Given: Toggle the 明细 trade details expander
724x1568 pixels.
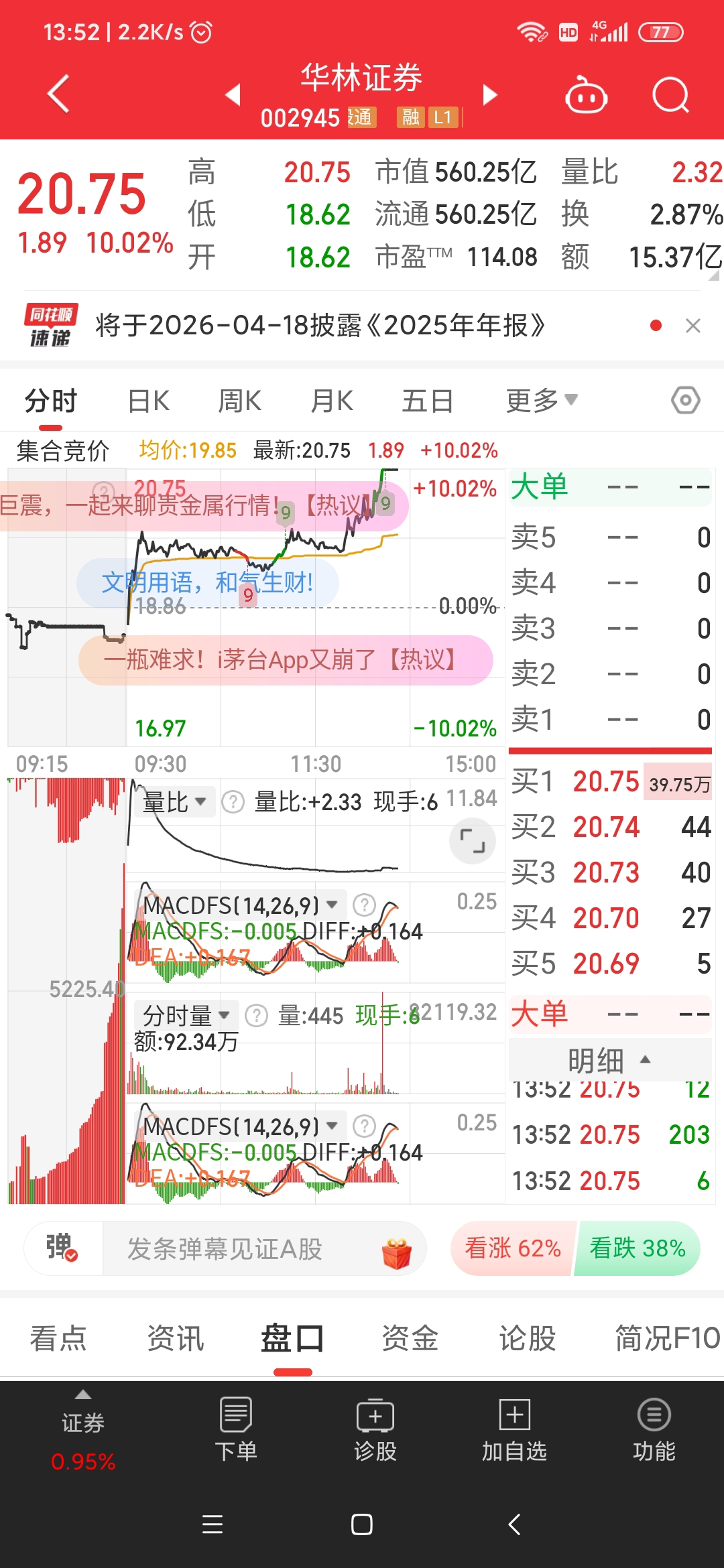Looking at the screenshot, I should (x=609, y=1060).
